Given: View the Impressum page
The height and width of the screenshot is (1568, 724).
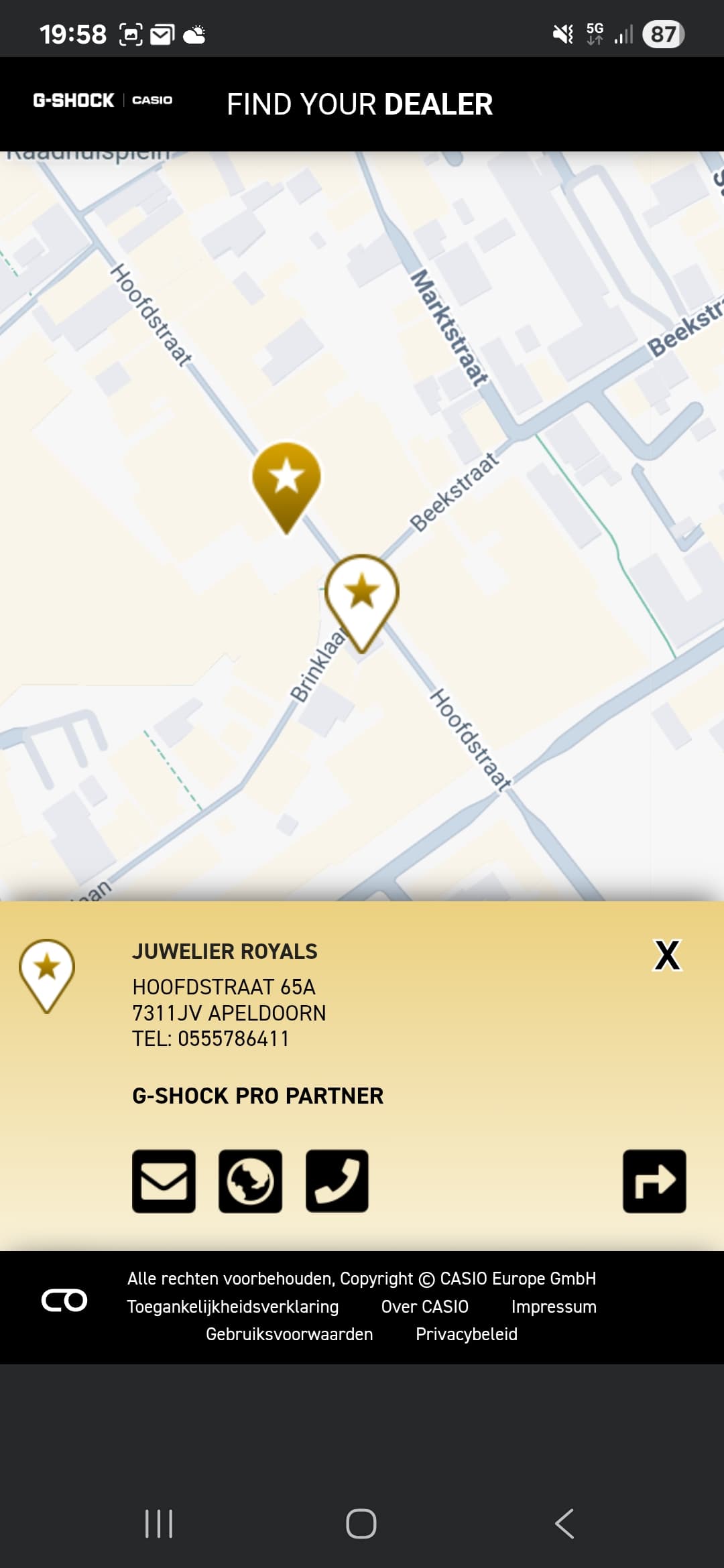Looking at the screenshot, I should tap(554, 1307).
